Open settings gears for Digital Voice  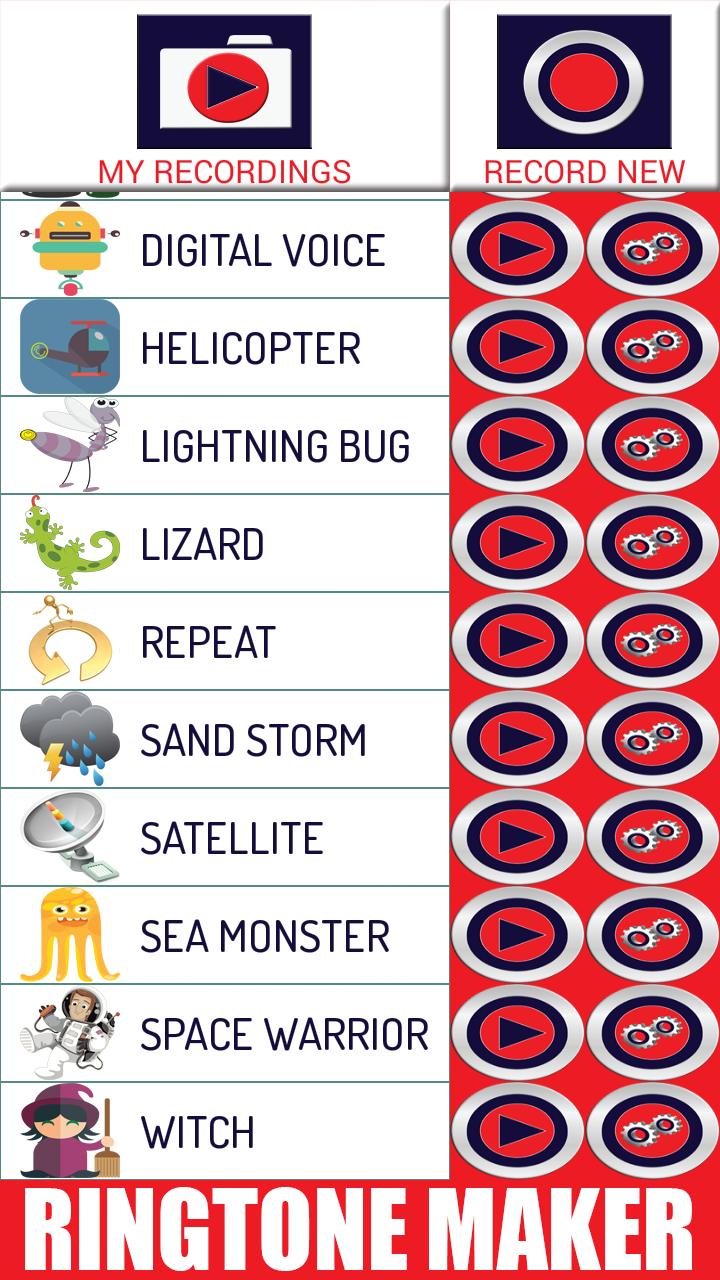click(652, 249)
